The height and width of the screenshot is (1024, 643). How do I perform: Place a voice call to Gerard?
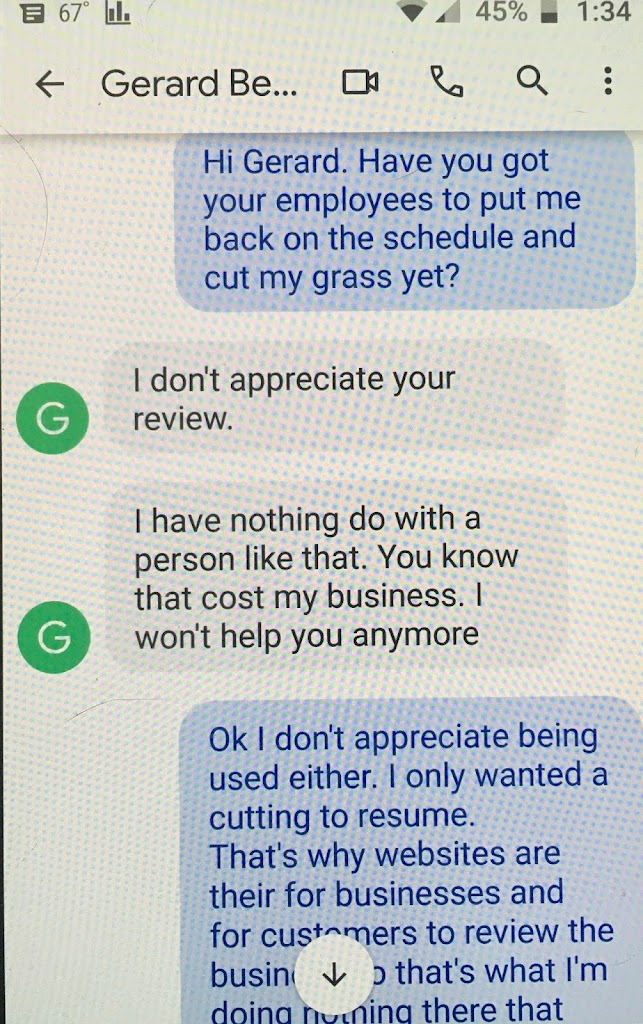[x=446, y=83]
